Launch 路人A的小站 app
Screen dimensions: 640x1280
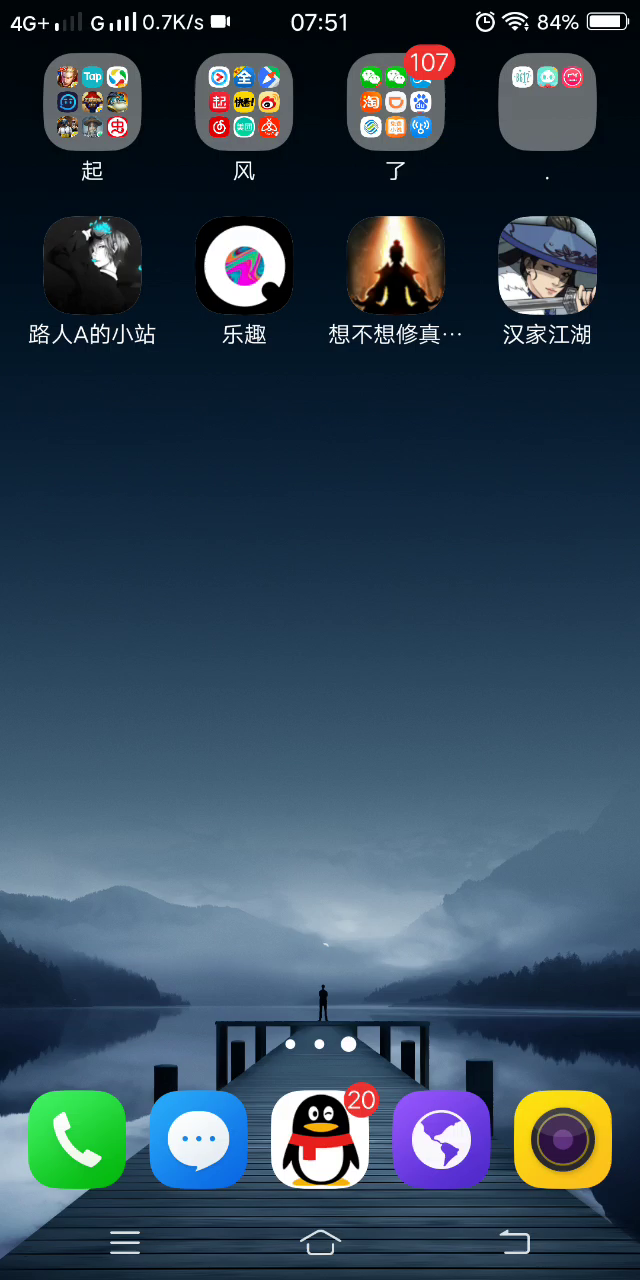coord(92,266)
